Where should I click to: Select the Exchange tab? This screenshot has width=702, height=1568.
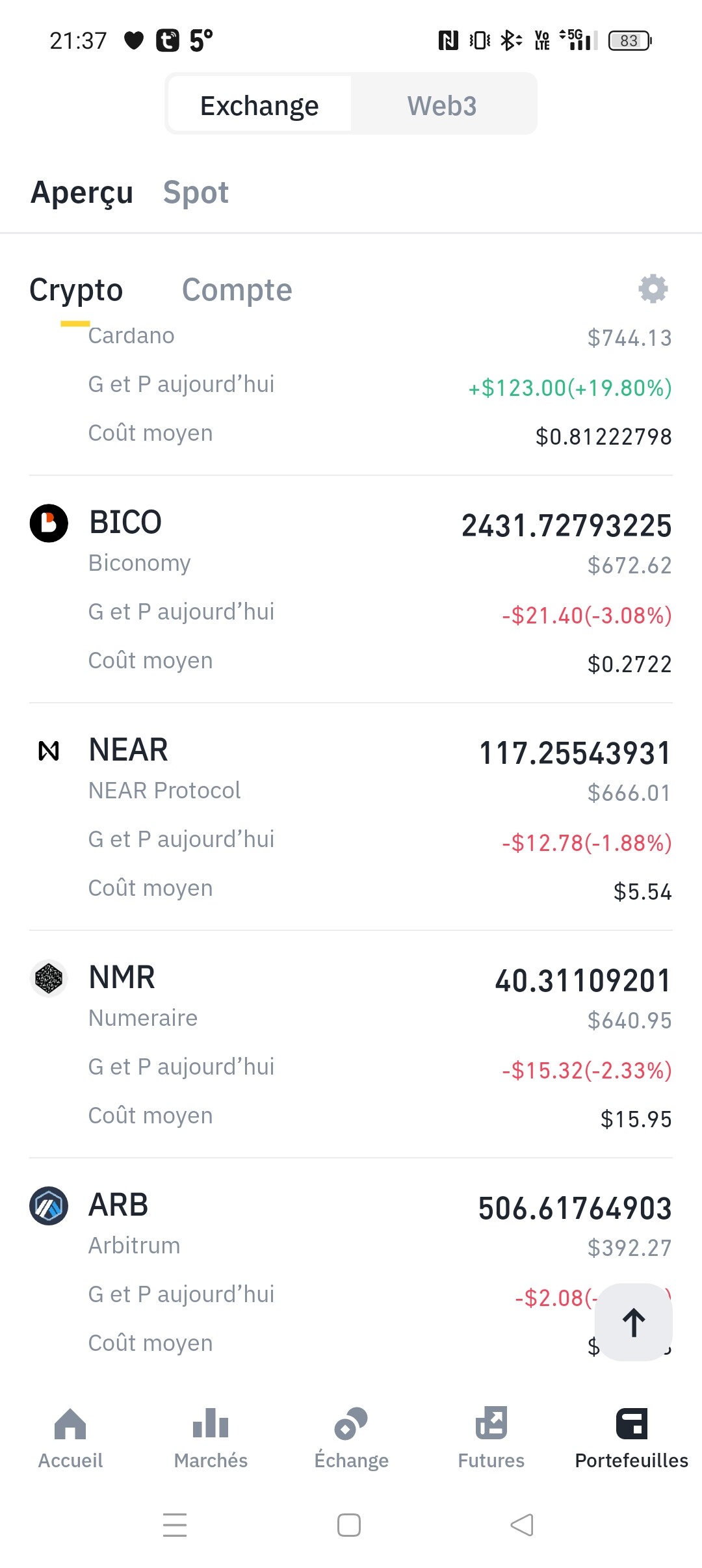[259, 105]
